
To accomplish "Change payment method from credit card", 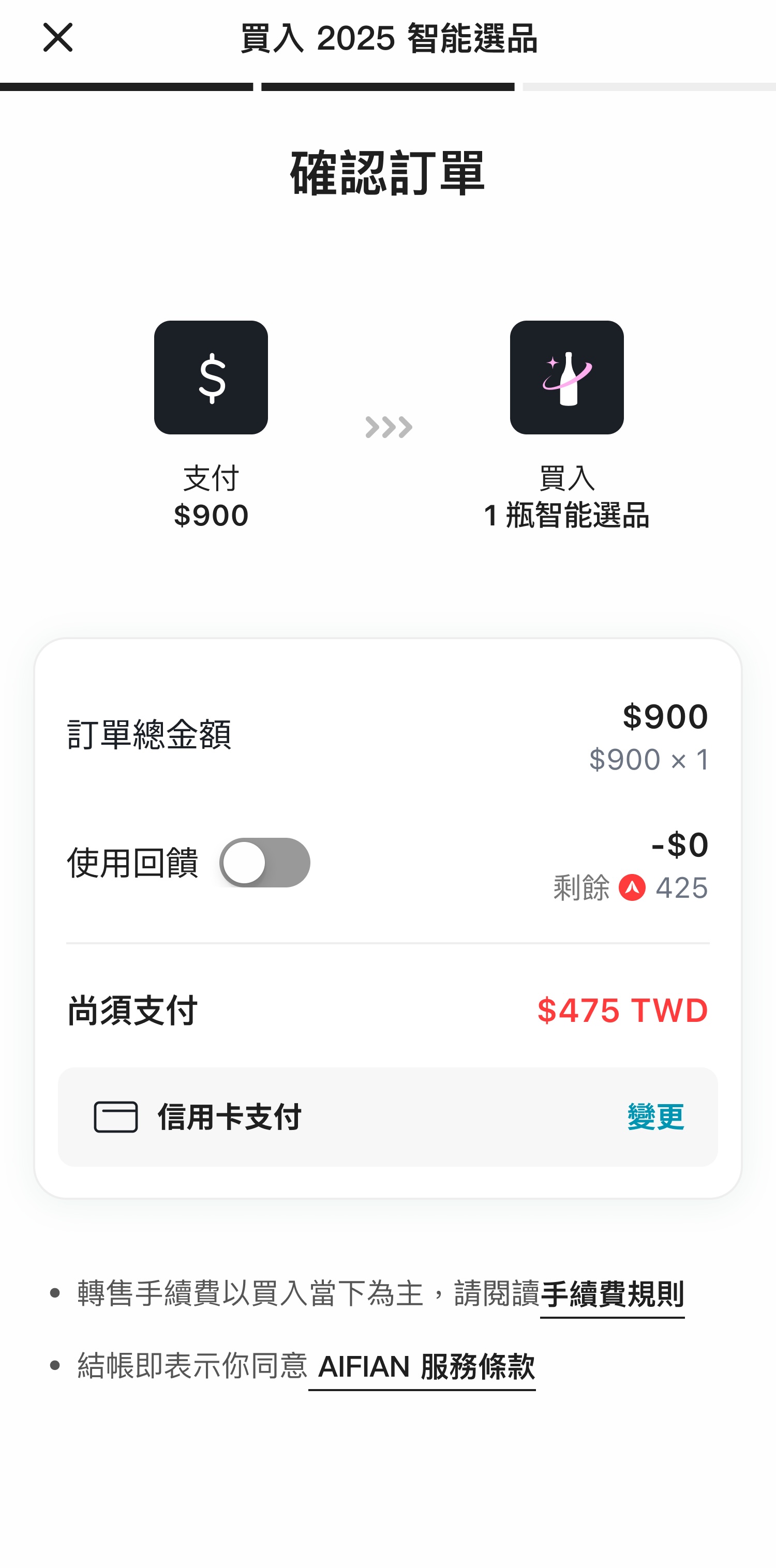I will 655,1117.
